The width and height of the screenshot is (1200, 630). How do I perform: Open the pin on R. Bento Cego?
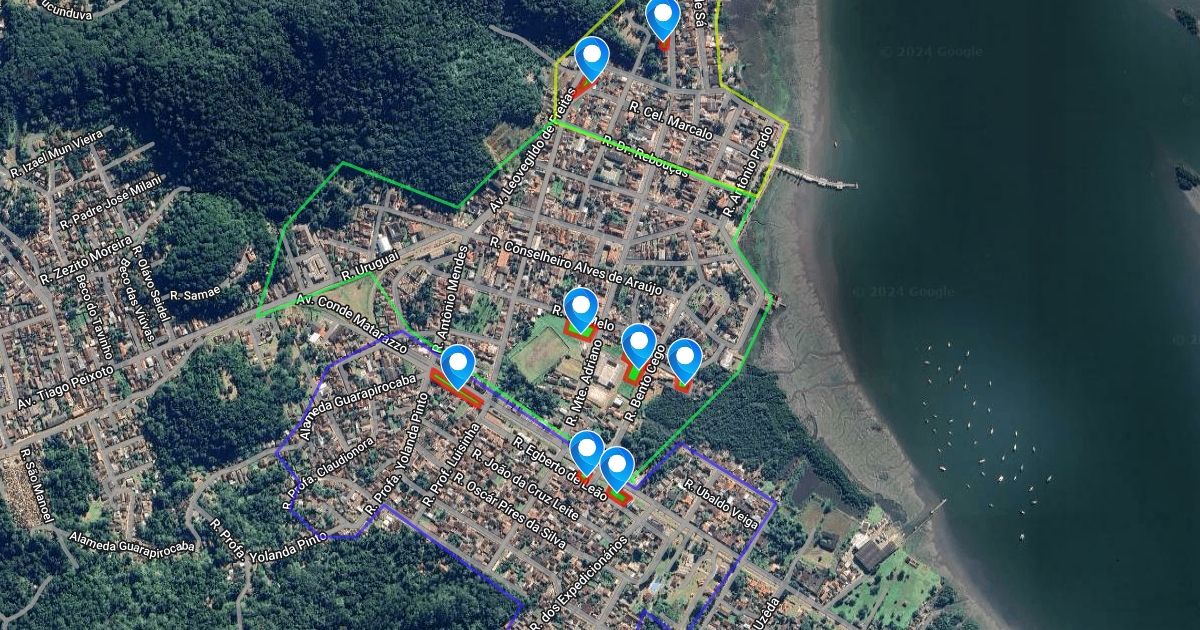tap(639, 344)
